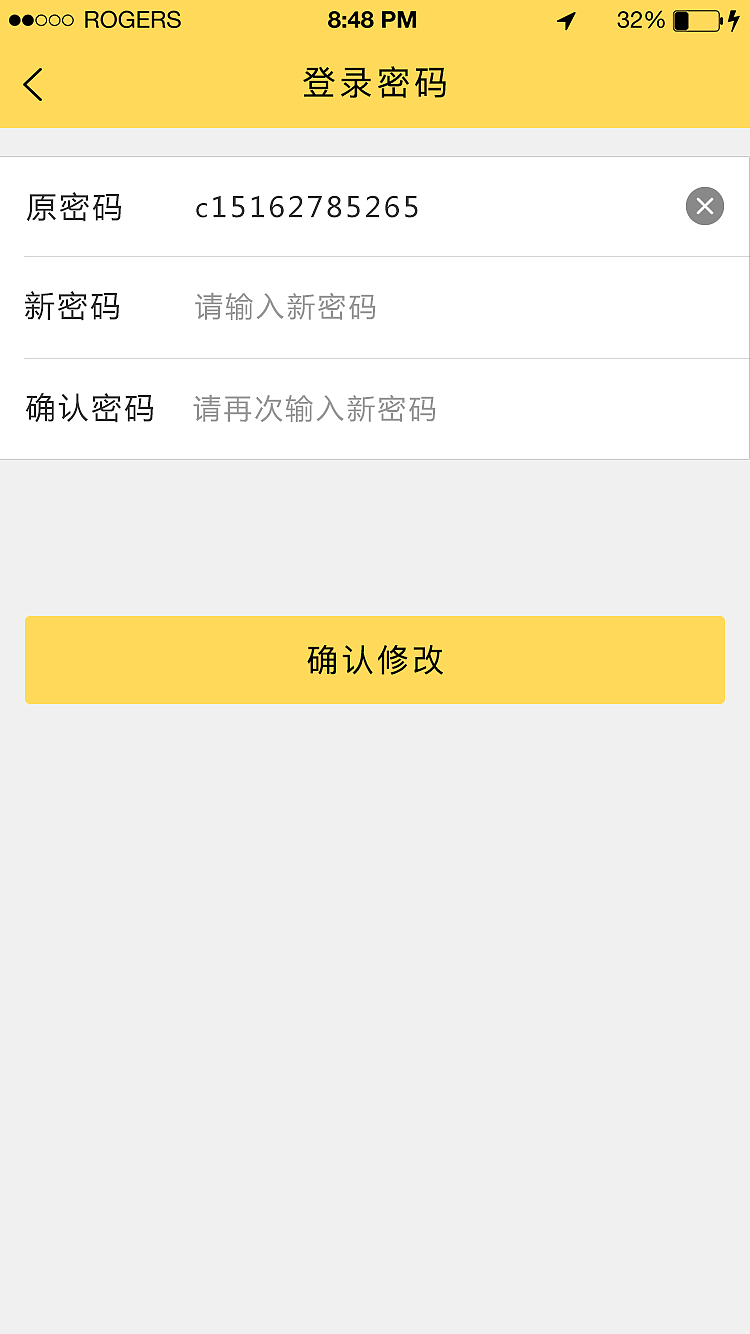Click the 请输入新密码 placeholder field

click(285, 307)
